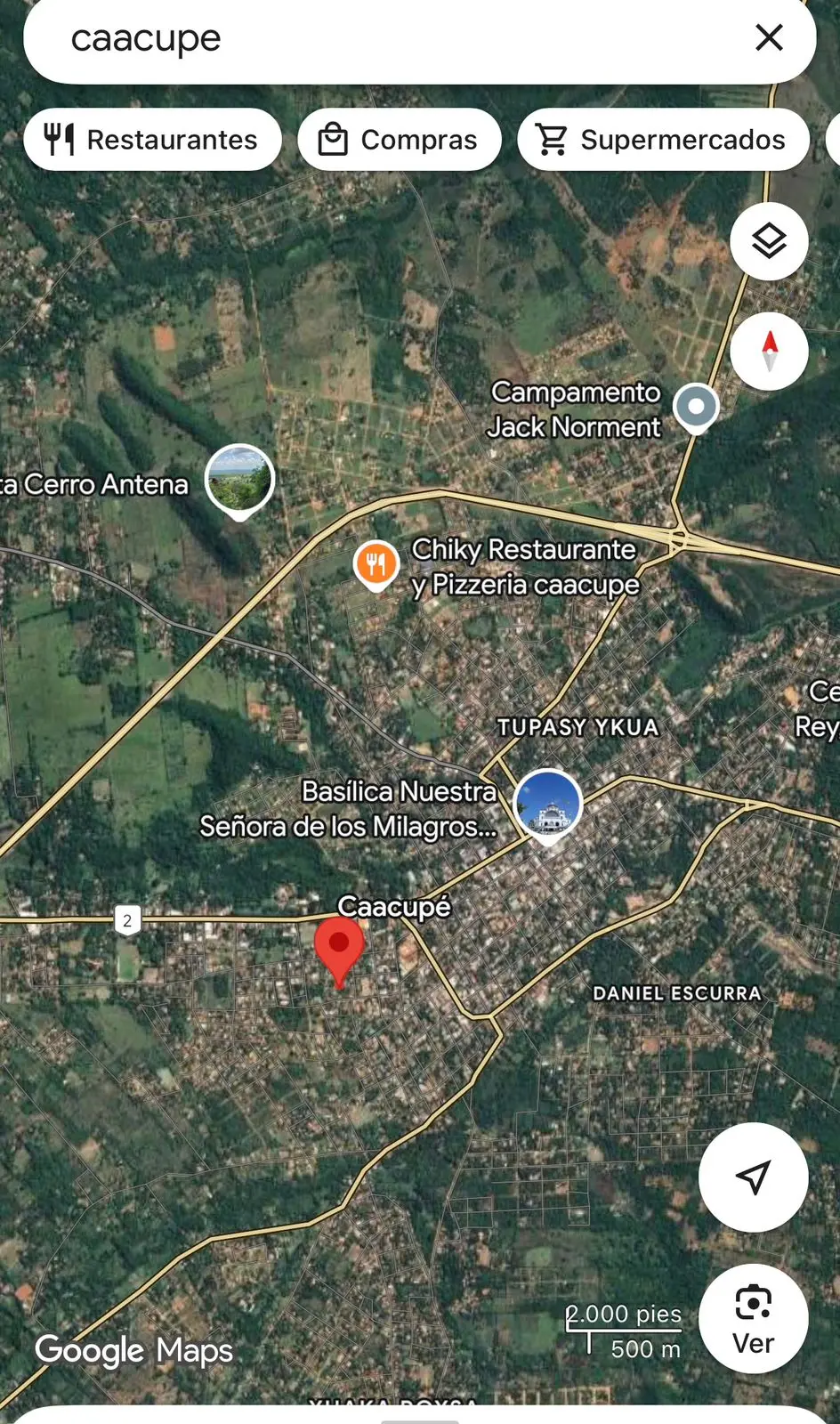Open the Basílica Nuestra Señora marker
The width and height of the screenshot is (840, 1424).
click(x=548, y=804)
